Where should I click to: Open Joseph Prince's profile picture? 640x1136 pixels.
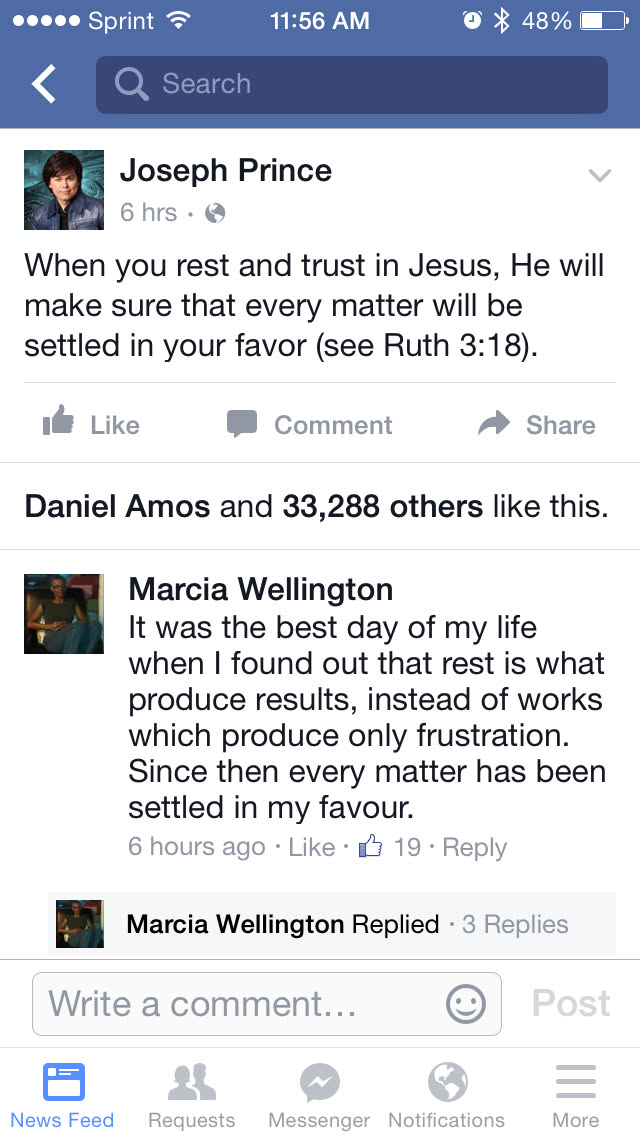pos(64,190)
